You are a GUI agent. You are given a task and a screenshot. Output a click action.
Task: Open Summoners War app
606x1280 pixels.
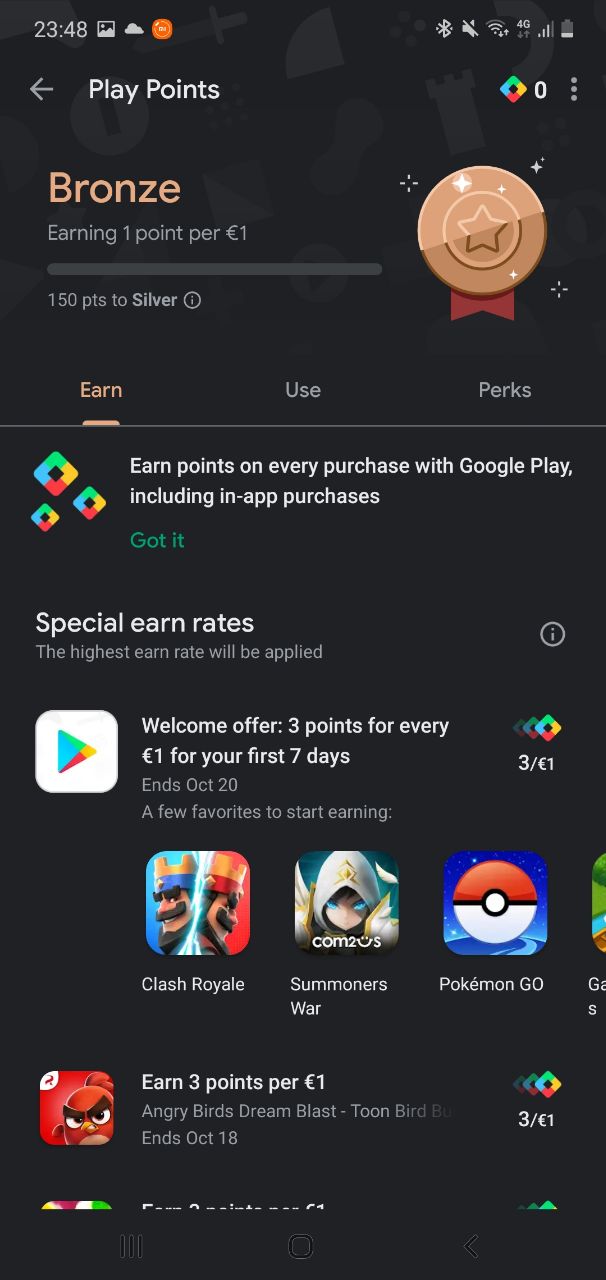point(346,903)
